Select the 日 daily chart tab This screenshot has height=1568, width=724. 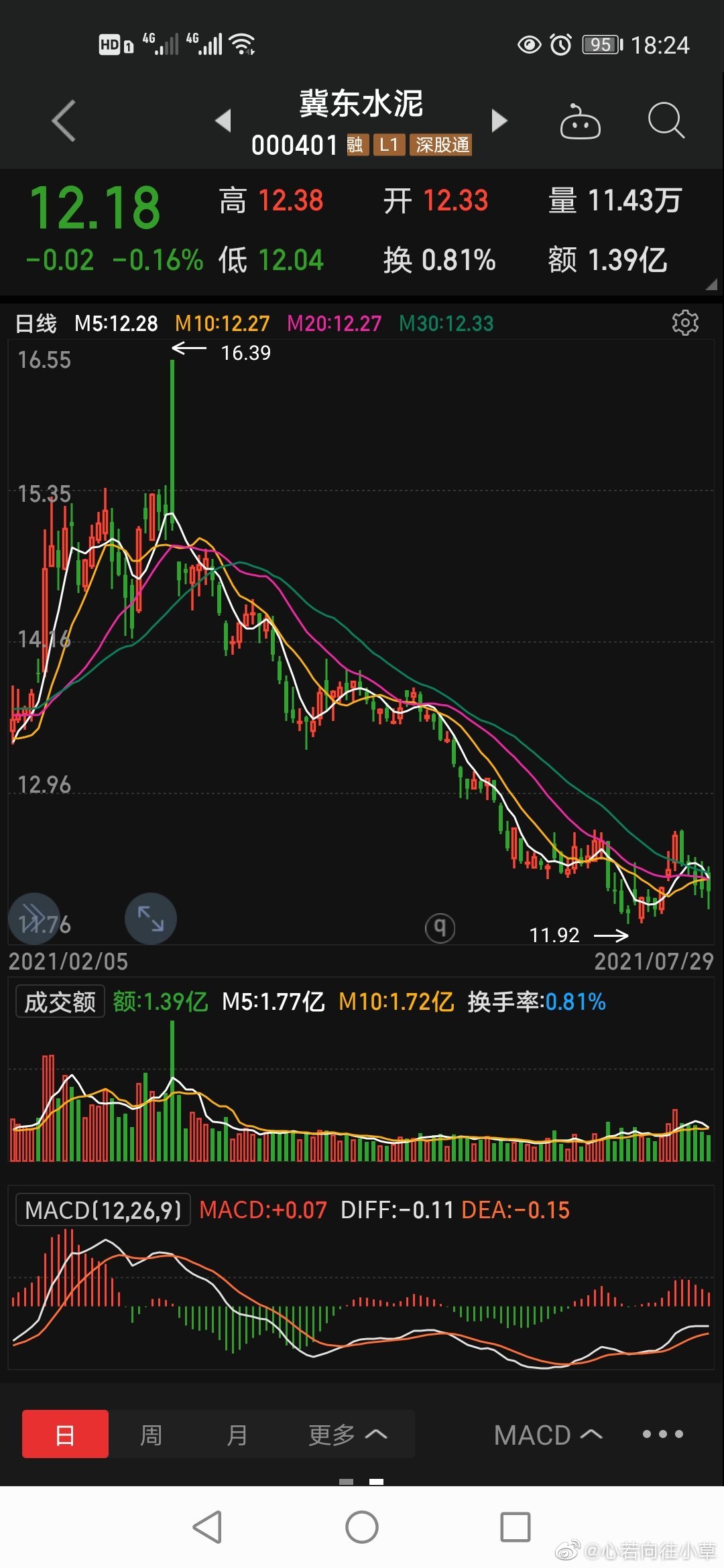[x=65, y=1434]
